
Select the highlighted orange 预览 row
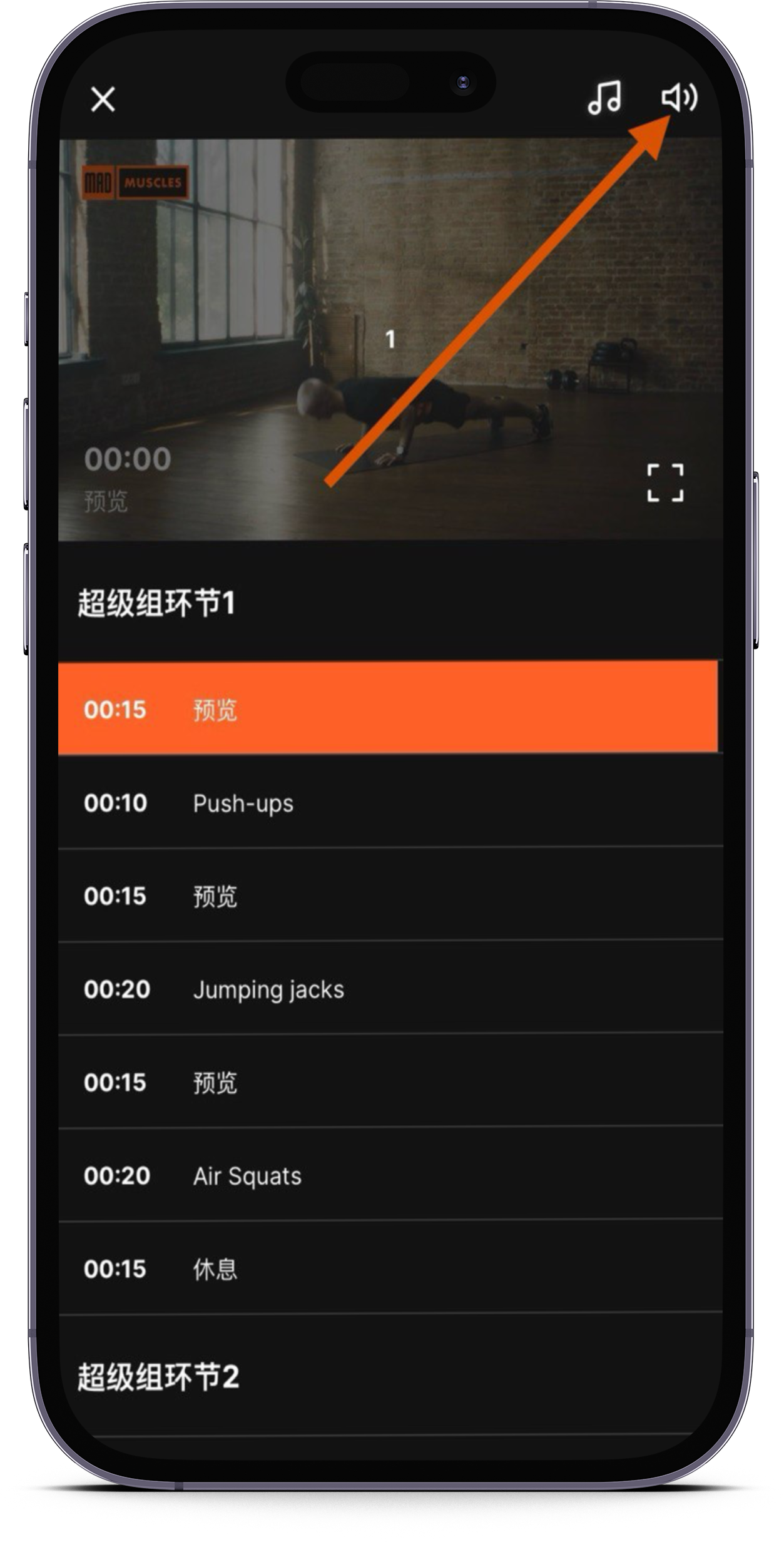(x=388, y=708)
